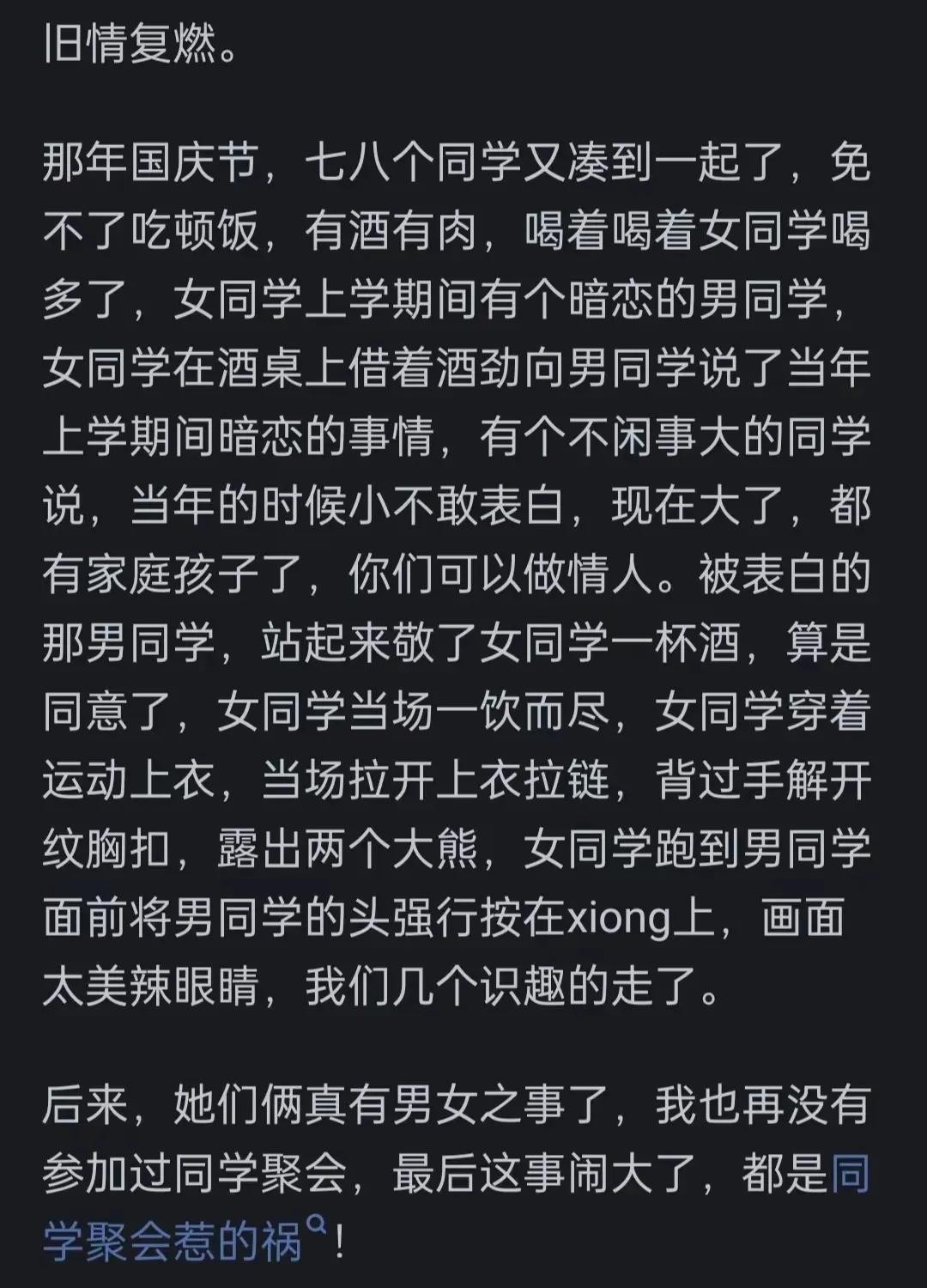Open the 同学聚会惹的祸 search link
Image resolution: width=927 pixels, height=1288 pixels.
pos(172,1241)
